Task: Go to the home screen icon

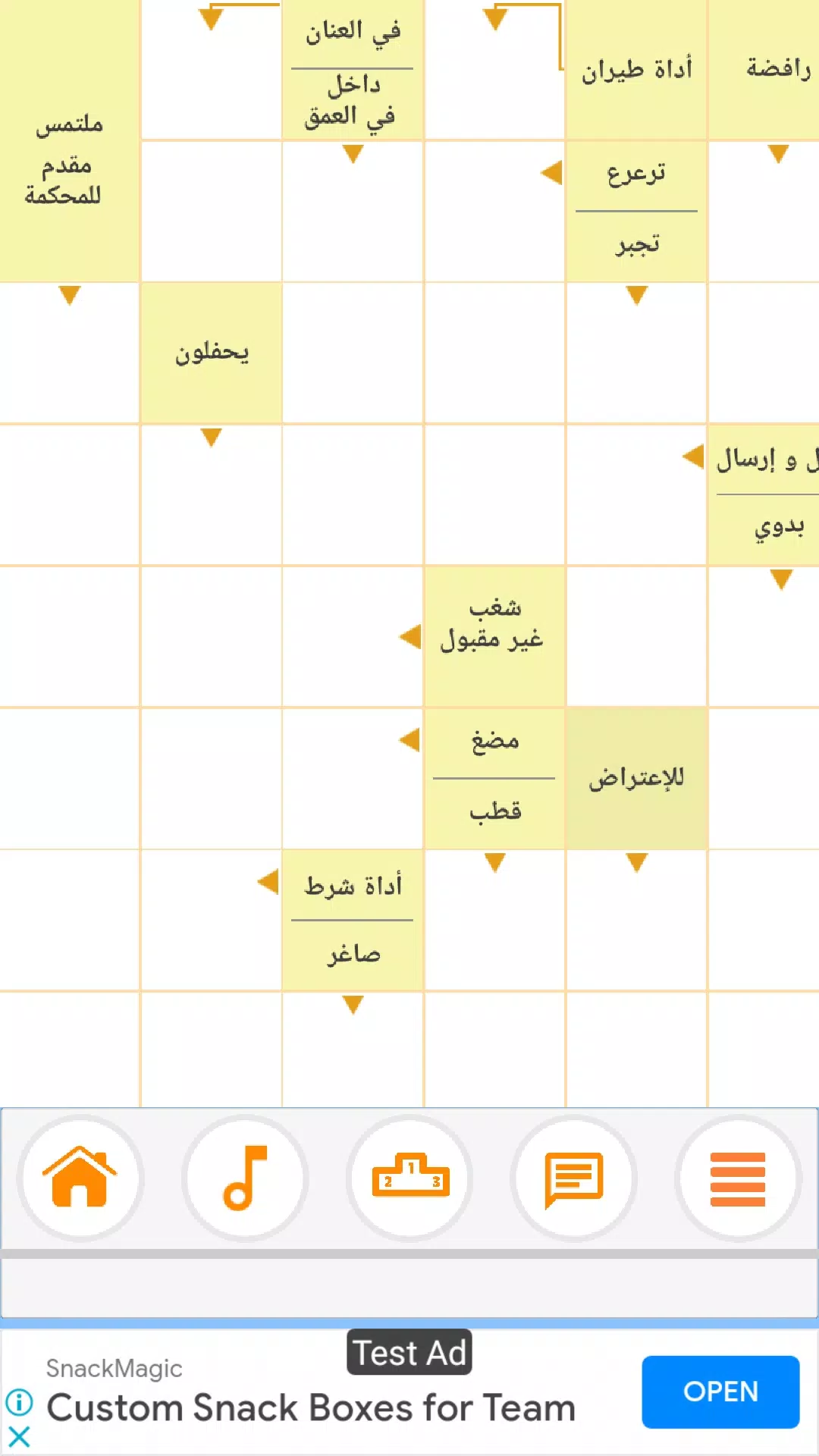Action: 80,1178
